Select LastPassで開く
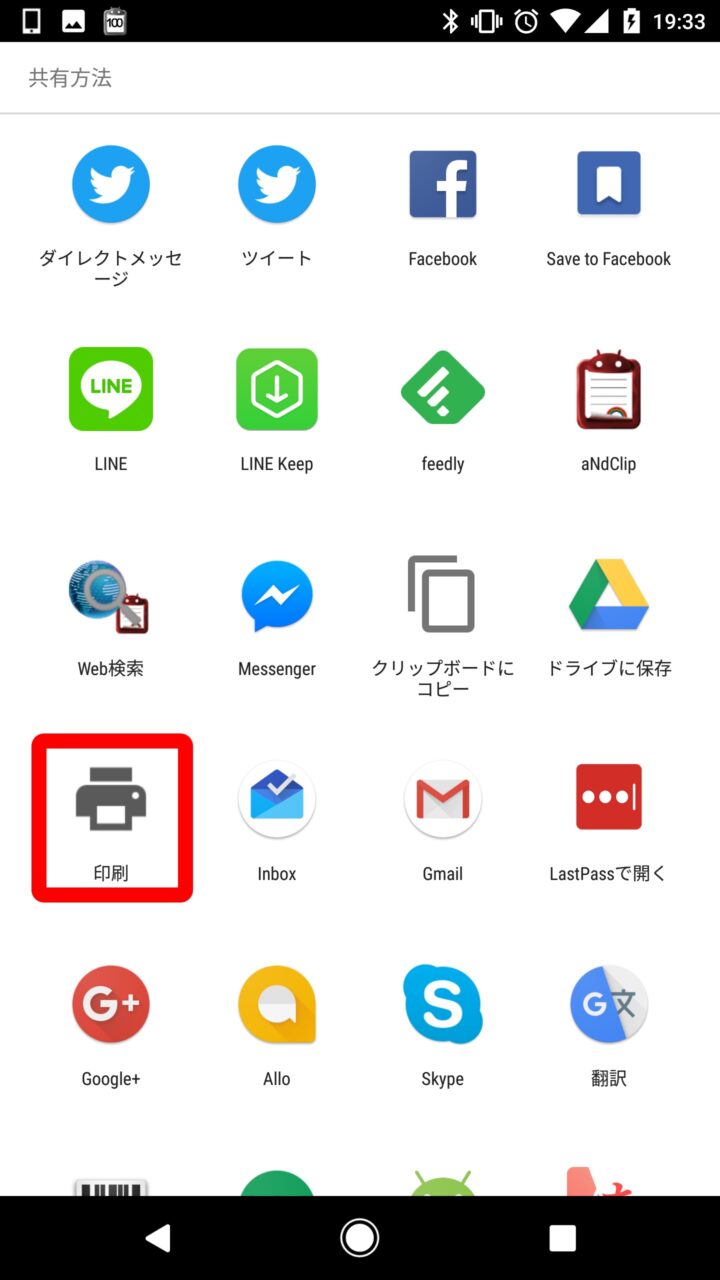720x1280 pixels. tap(608, 800)
